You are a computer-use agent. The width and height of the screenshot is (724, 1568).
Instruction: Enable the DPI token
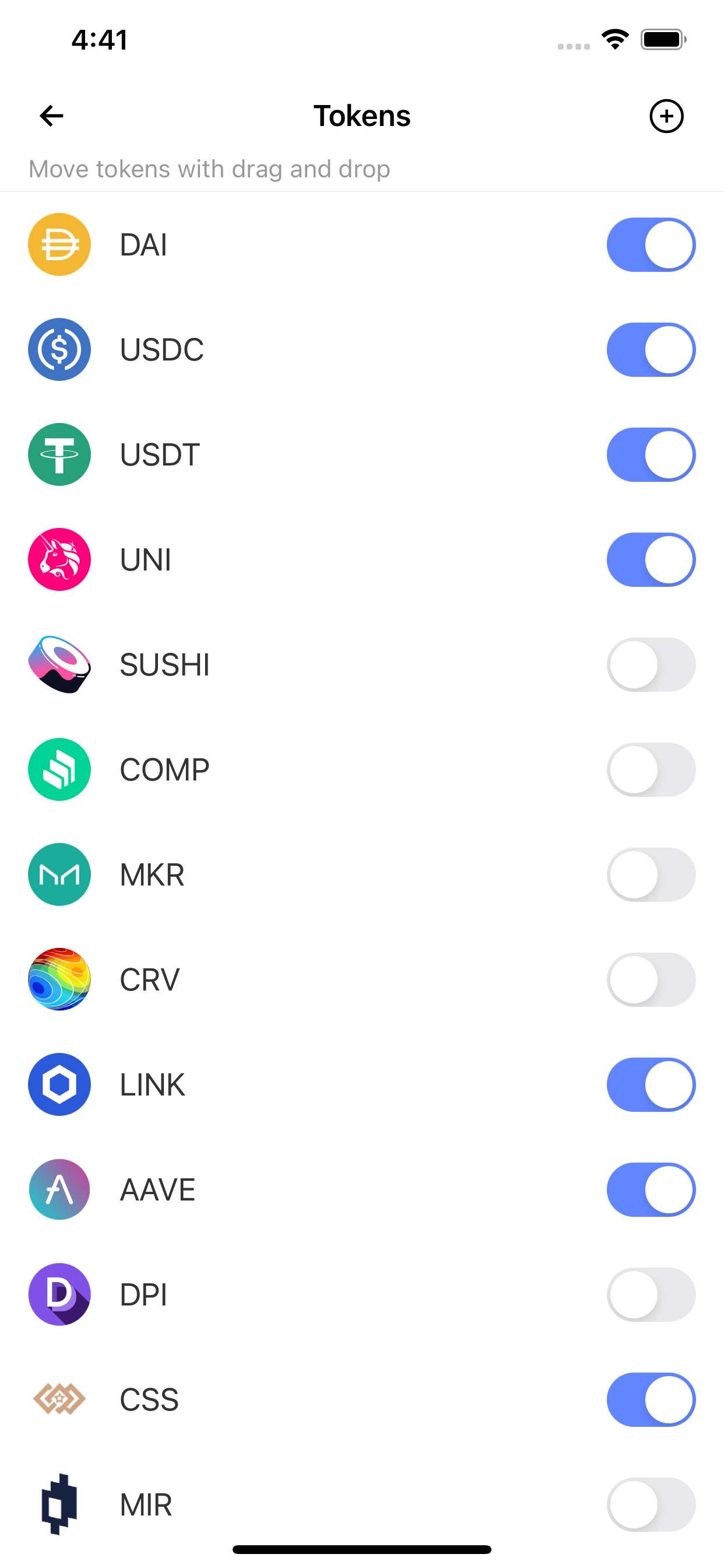(651, 1294)
